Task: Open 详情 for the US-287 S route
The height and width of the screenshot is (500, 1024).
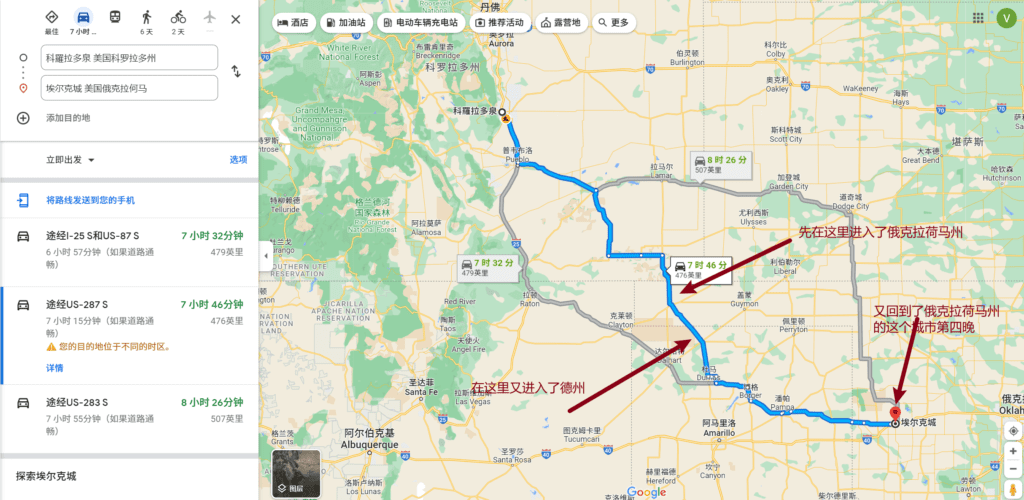Action: [54, 368]
